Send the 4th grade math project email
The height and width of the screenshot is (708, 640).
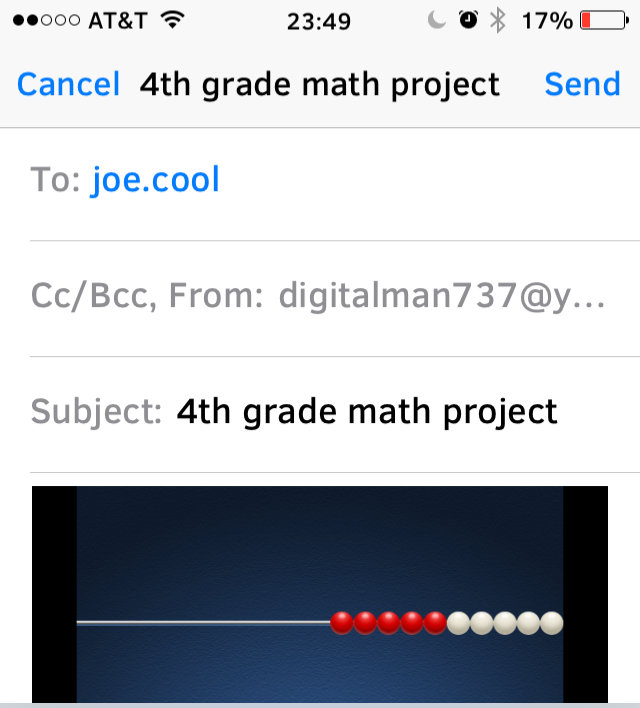click(582, 85)
